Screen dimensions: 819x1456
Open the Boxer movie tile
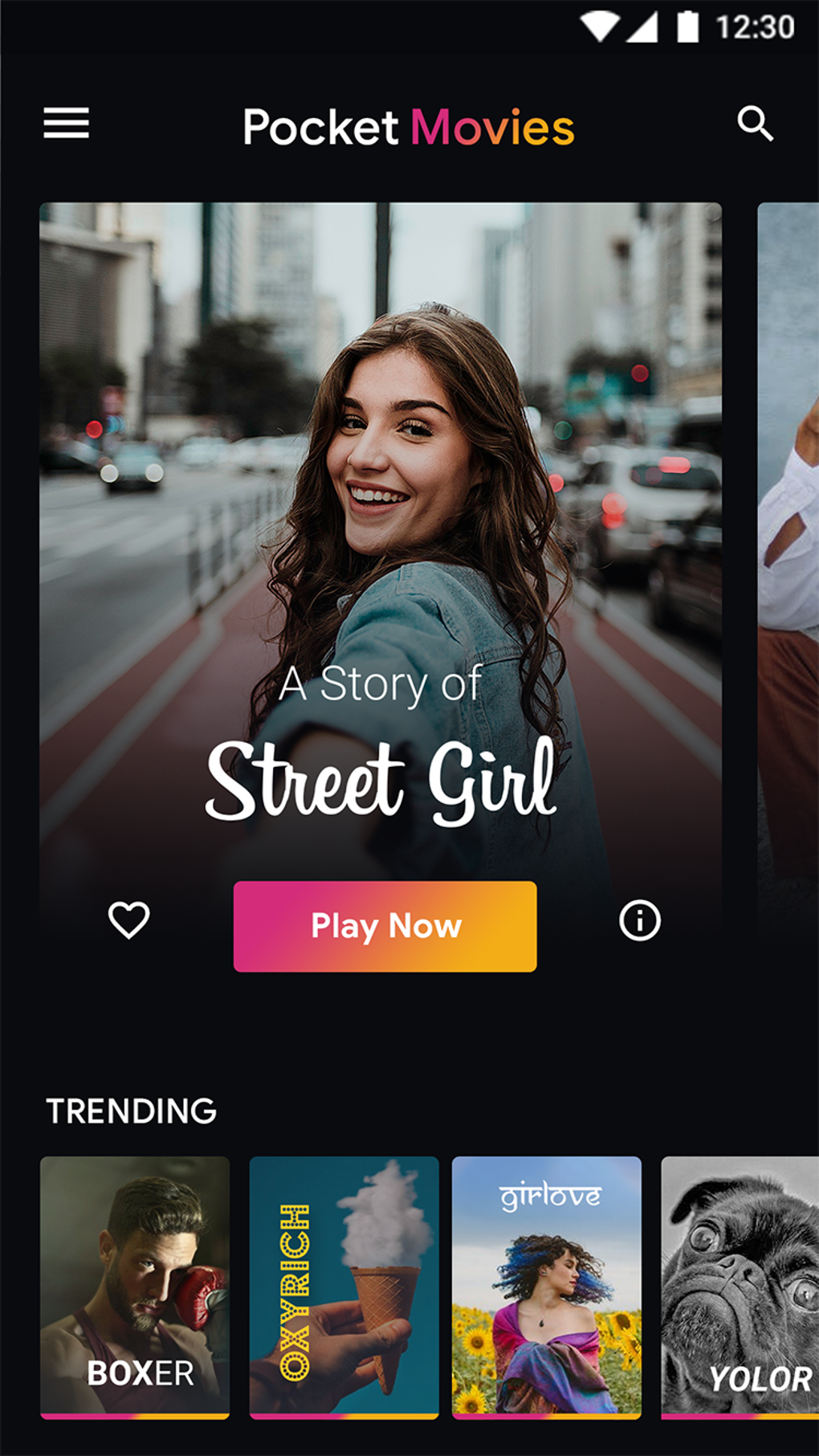click(x=135, y=1287)
